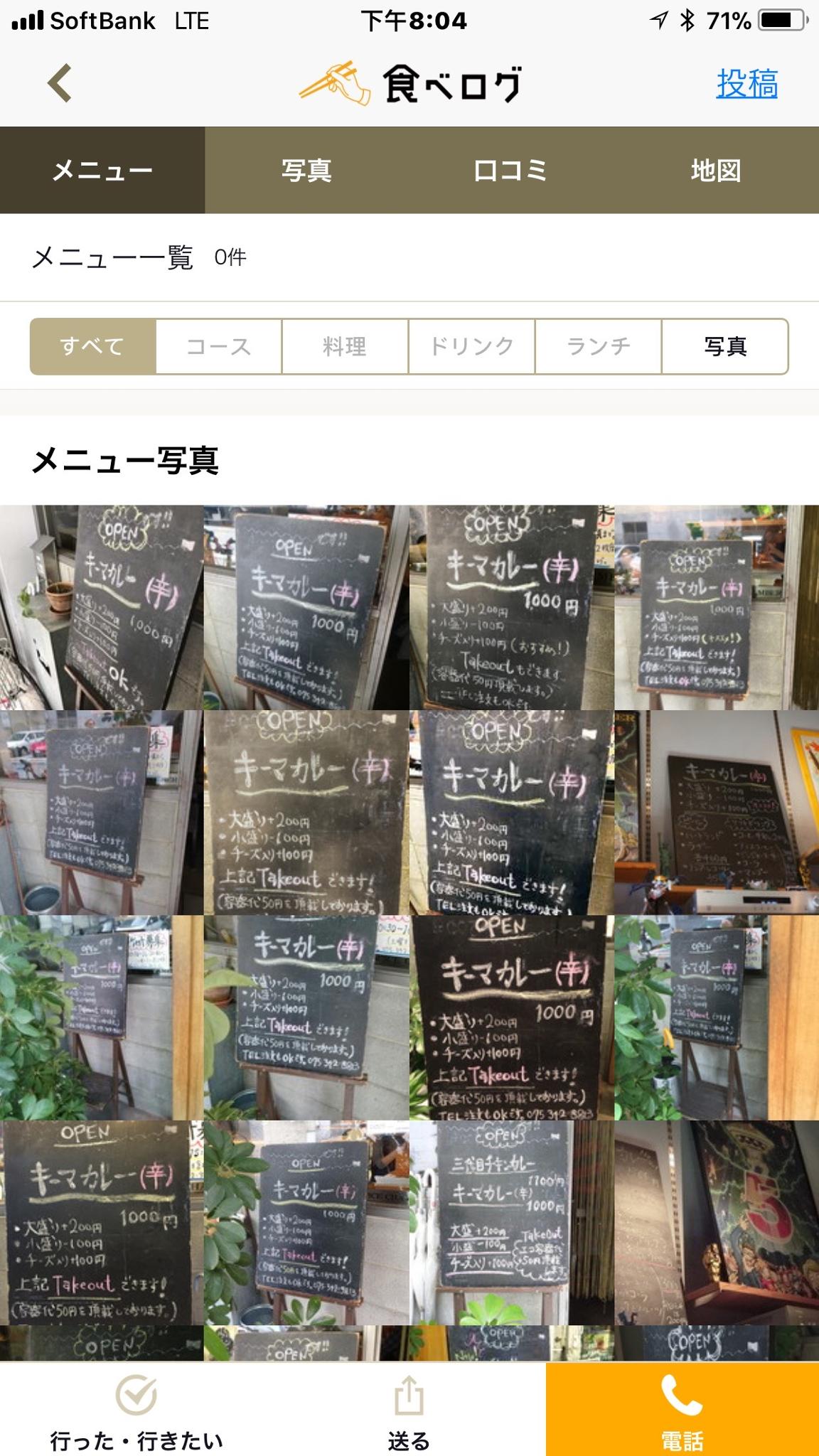Screen dimensions: 819x1456
Task: Select the 料理 filter
Action: [345, 346]
